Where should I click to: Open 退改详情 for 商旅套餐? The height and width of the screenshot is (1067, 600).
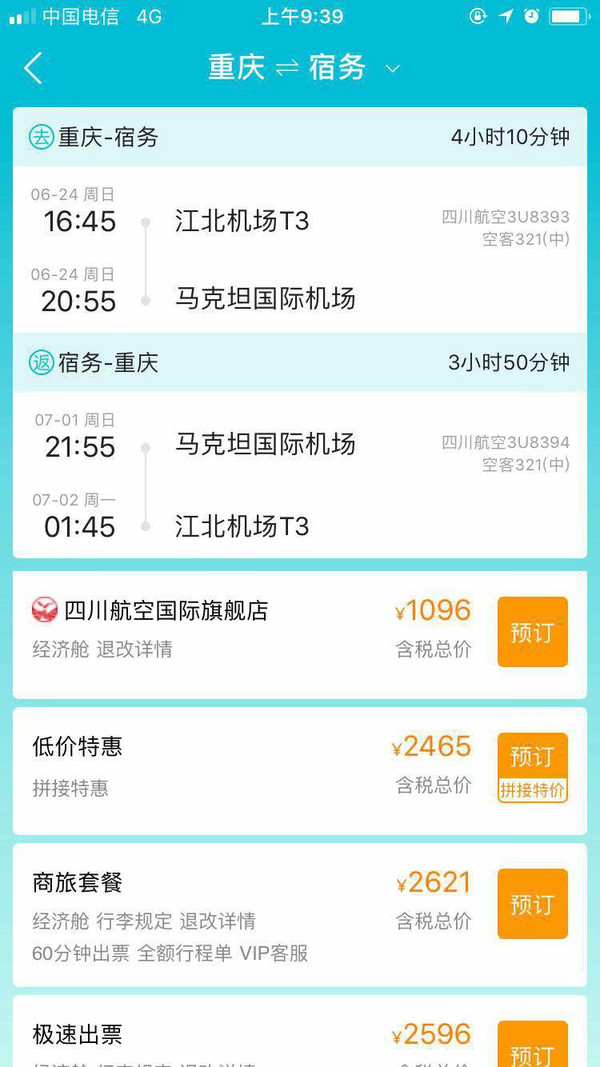pos(217,921)
